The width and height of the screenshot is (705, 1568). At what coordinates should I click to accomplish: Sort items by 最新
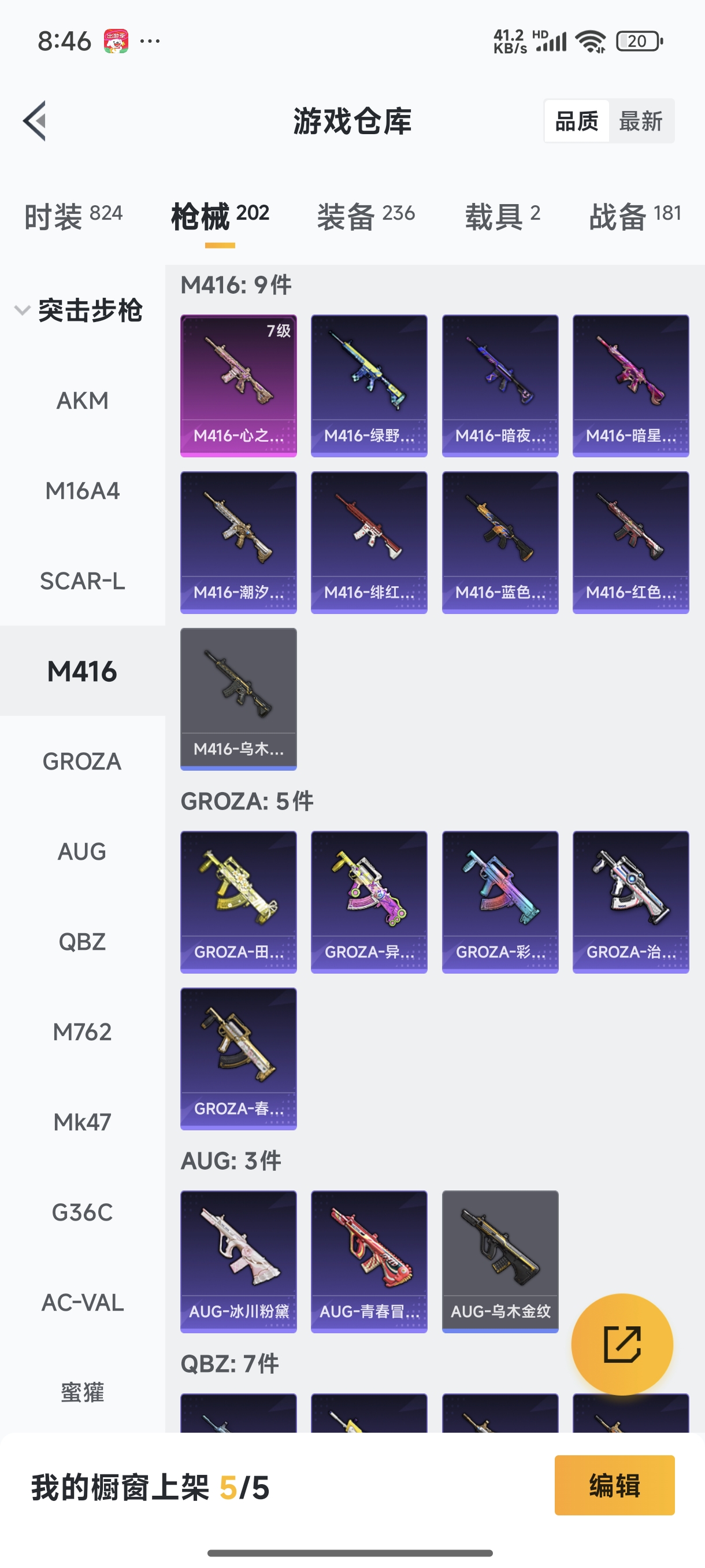[640, 121]
